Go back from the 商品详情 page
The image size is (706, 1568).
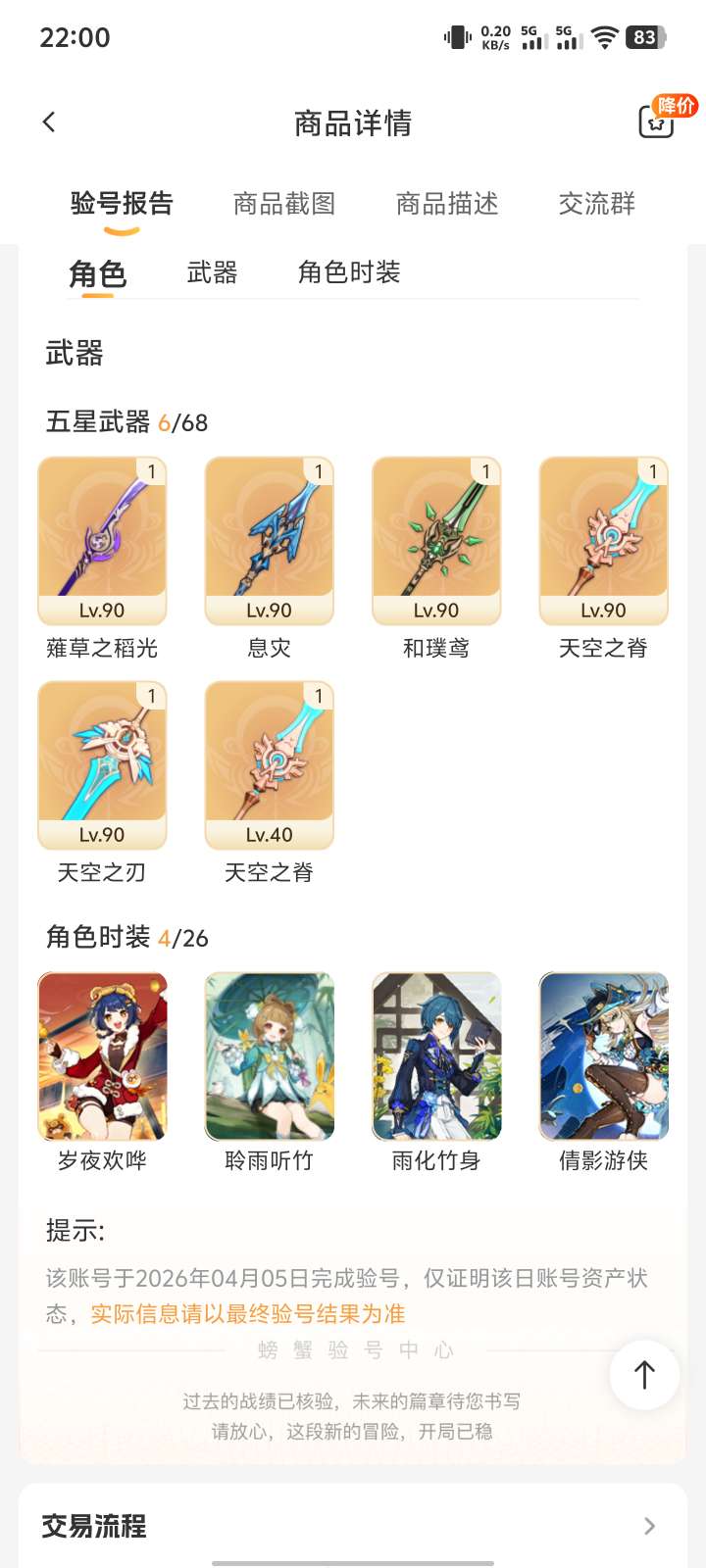click(x=49, y=122)
